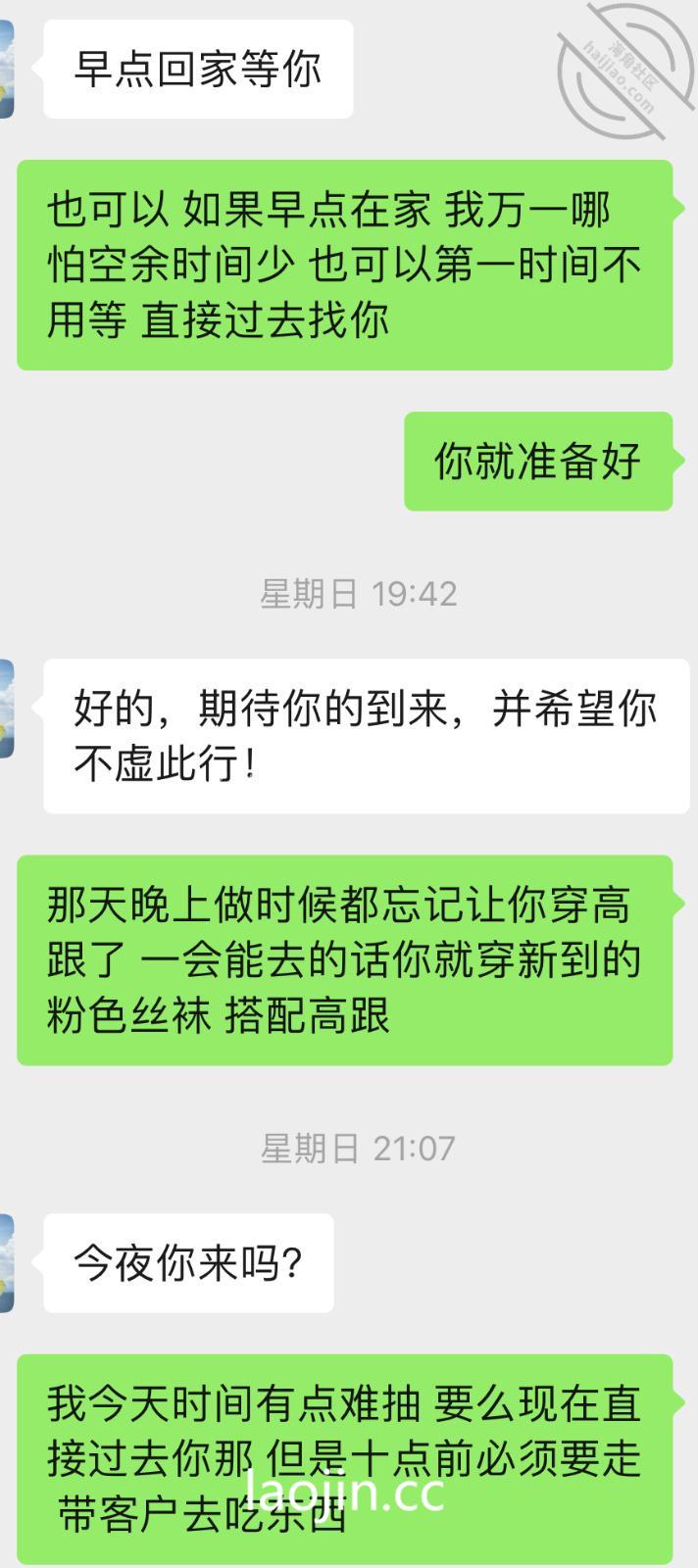This screenshot has height=1568, width=698.
Task: Open sender's avatar beside 早点回家等你
Action: point(6,69)
